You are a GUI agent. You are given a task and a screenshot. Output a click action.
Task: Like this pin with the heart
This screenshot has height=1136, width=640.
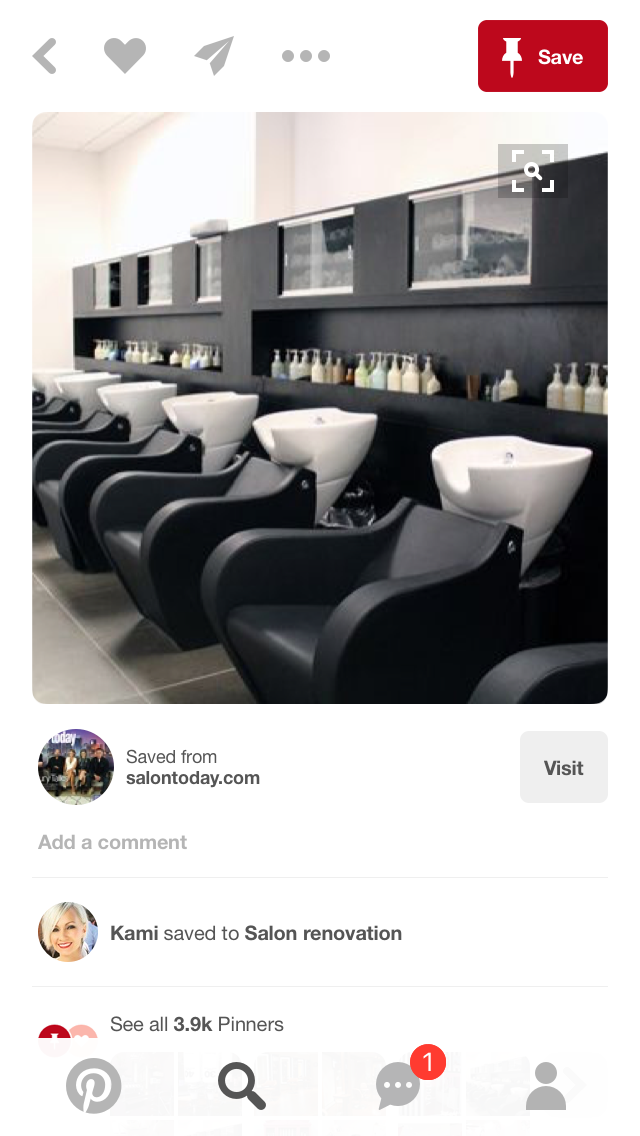125,56
